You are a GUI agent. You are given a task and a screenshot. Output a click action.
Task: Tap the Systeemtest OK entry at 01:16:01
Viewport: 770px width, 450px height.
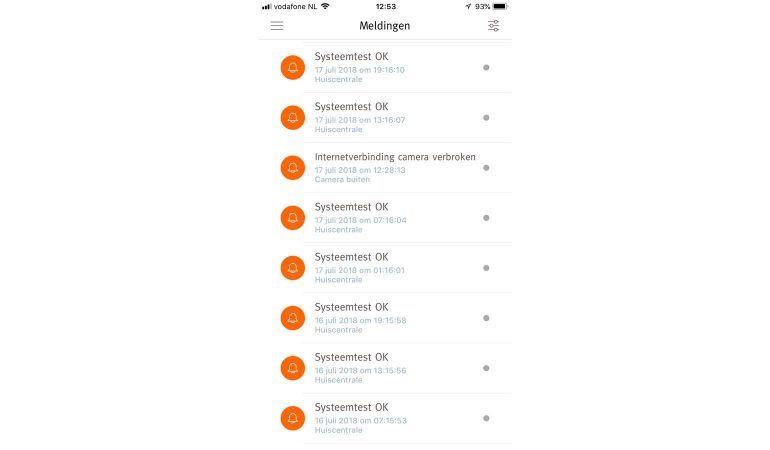tap(385, 268)
